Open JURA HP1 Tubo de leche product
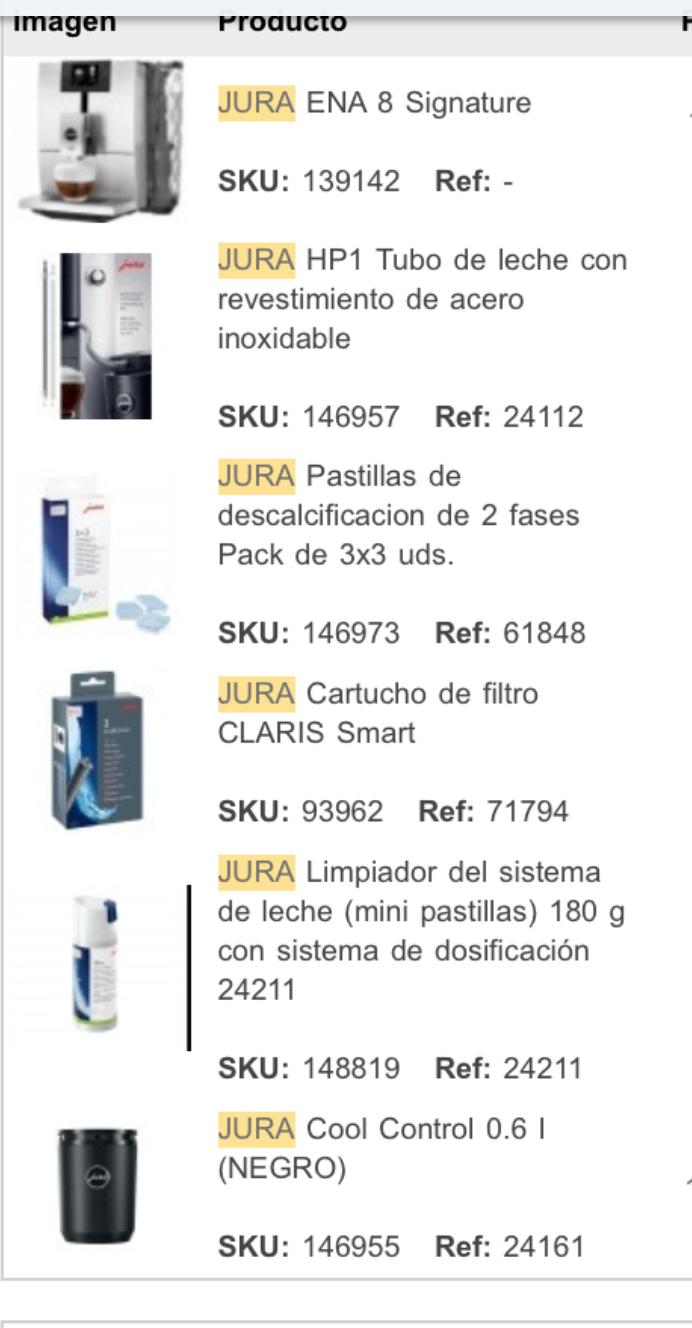The image size is (692, 1328). click(x=421, y=300)
